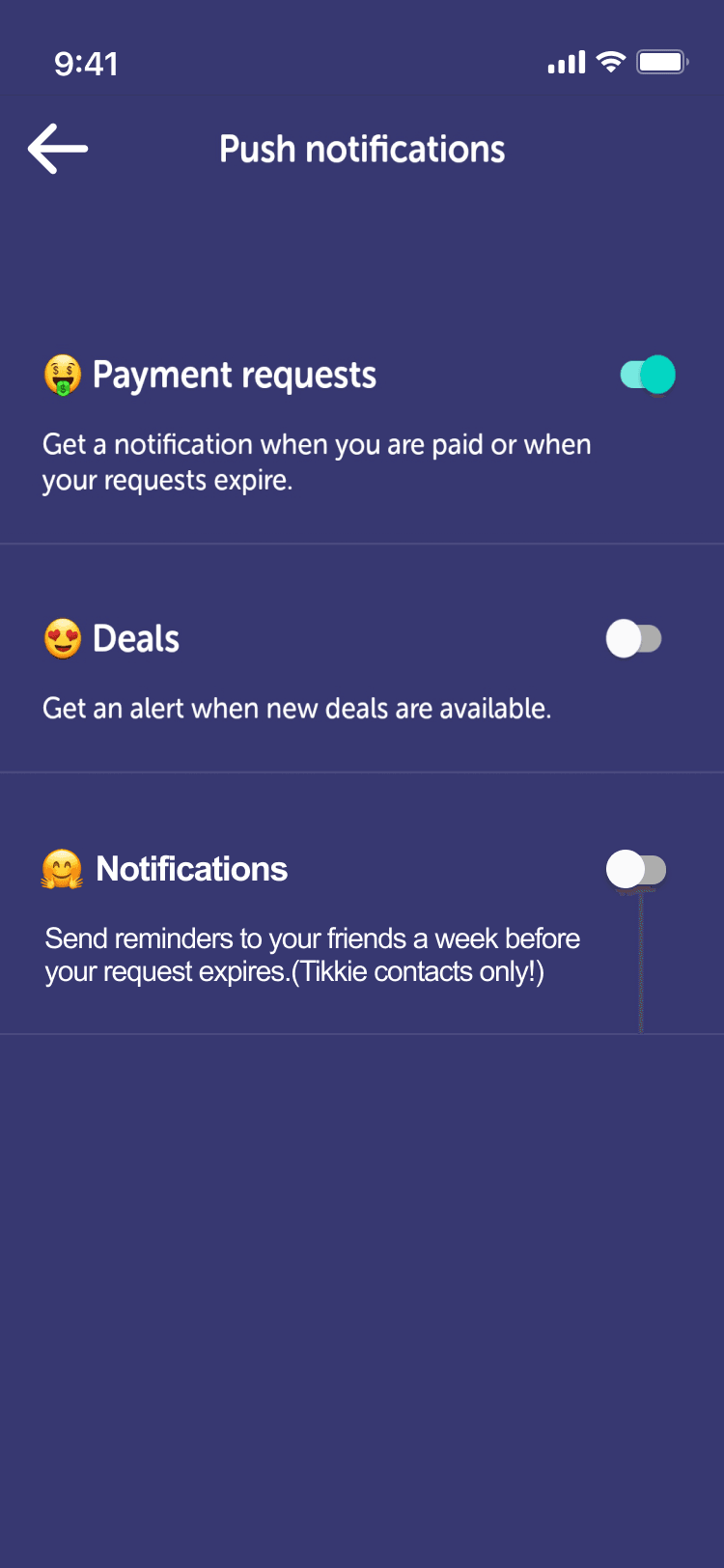Screen dimensions: 724x1568
Task: Click the Tikkie contacts only description text
Action: click(x=311, y=954)
